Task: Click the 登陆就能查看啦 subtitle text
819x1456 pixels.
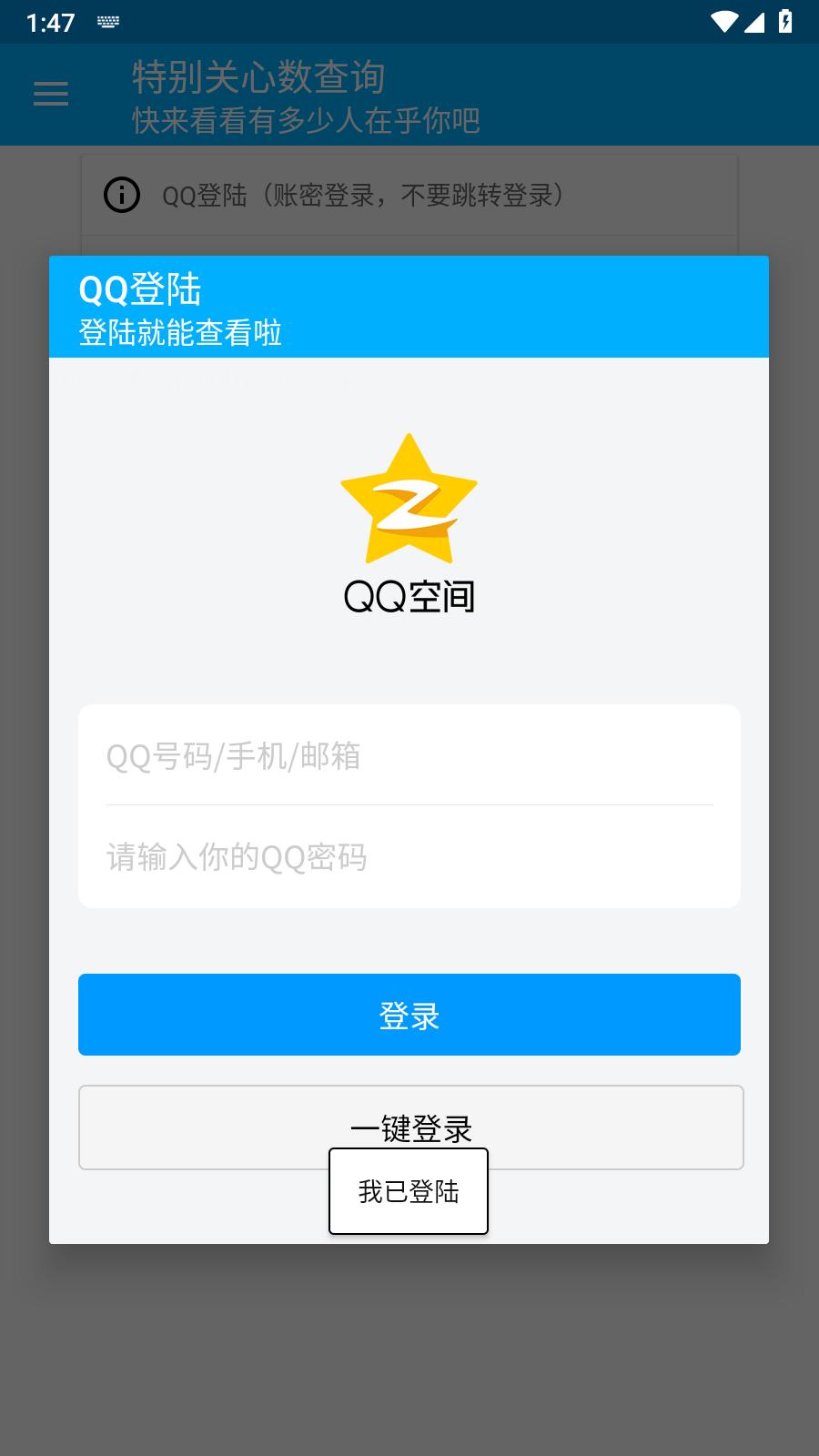Action: [x=180, y=333]
